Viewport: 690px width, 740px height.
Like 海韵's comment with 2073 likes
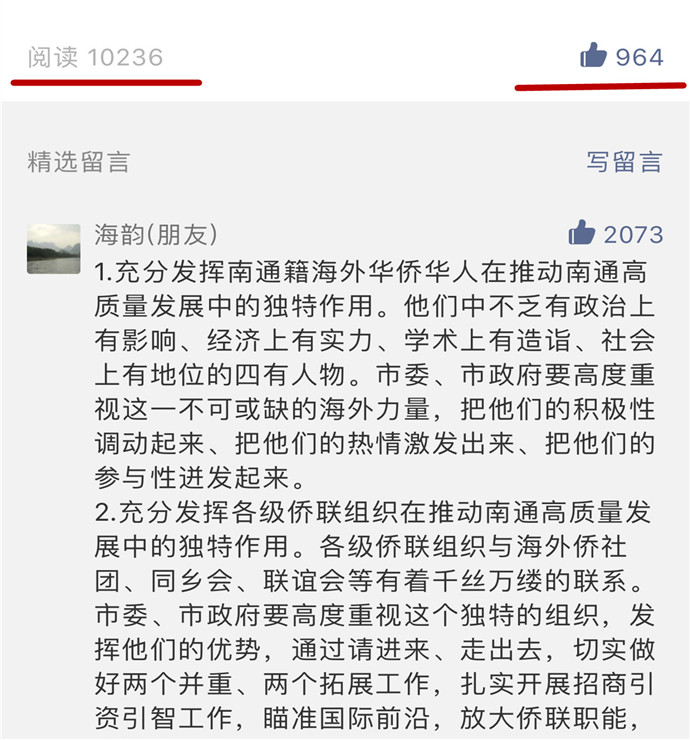click(x=582, y=234)
